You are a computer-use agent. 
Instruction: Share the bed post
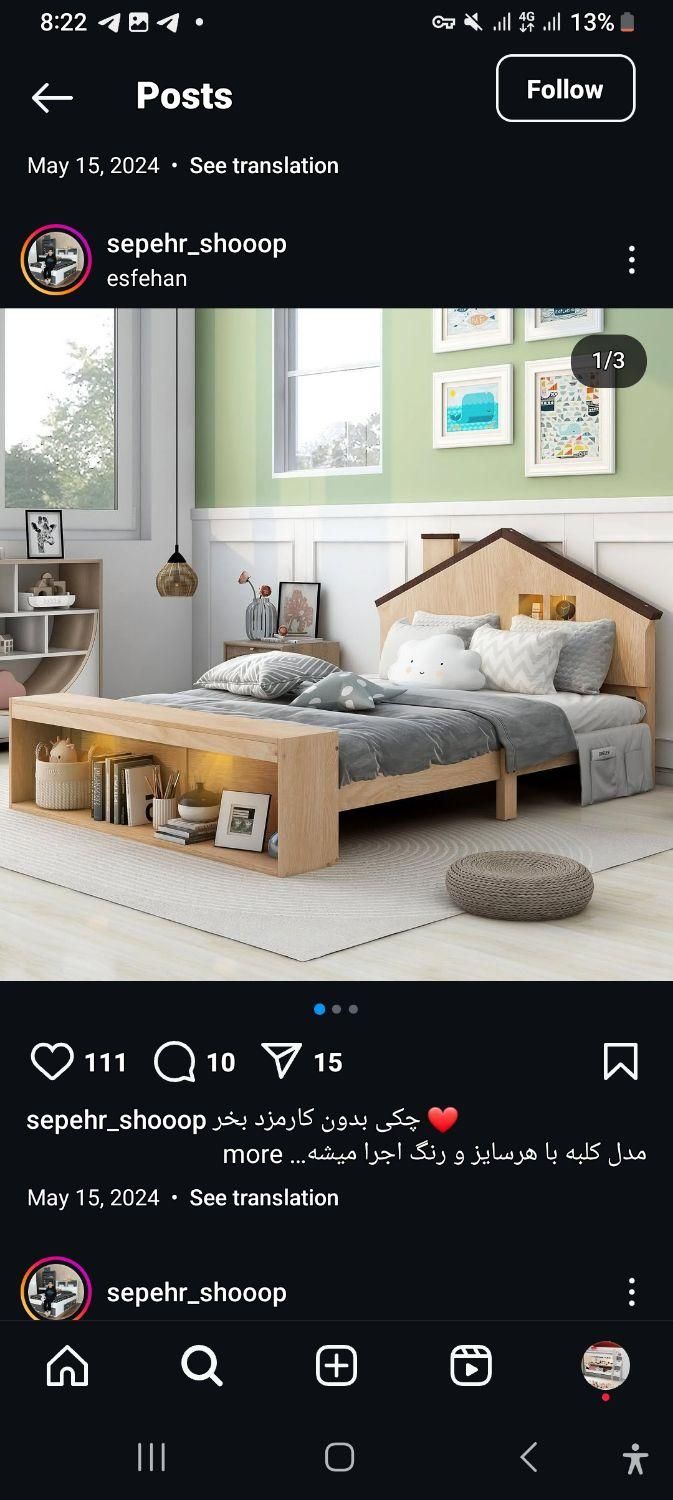(x=281, y=1061)
